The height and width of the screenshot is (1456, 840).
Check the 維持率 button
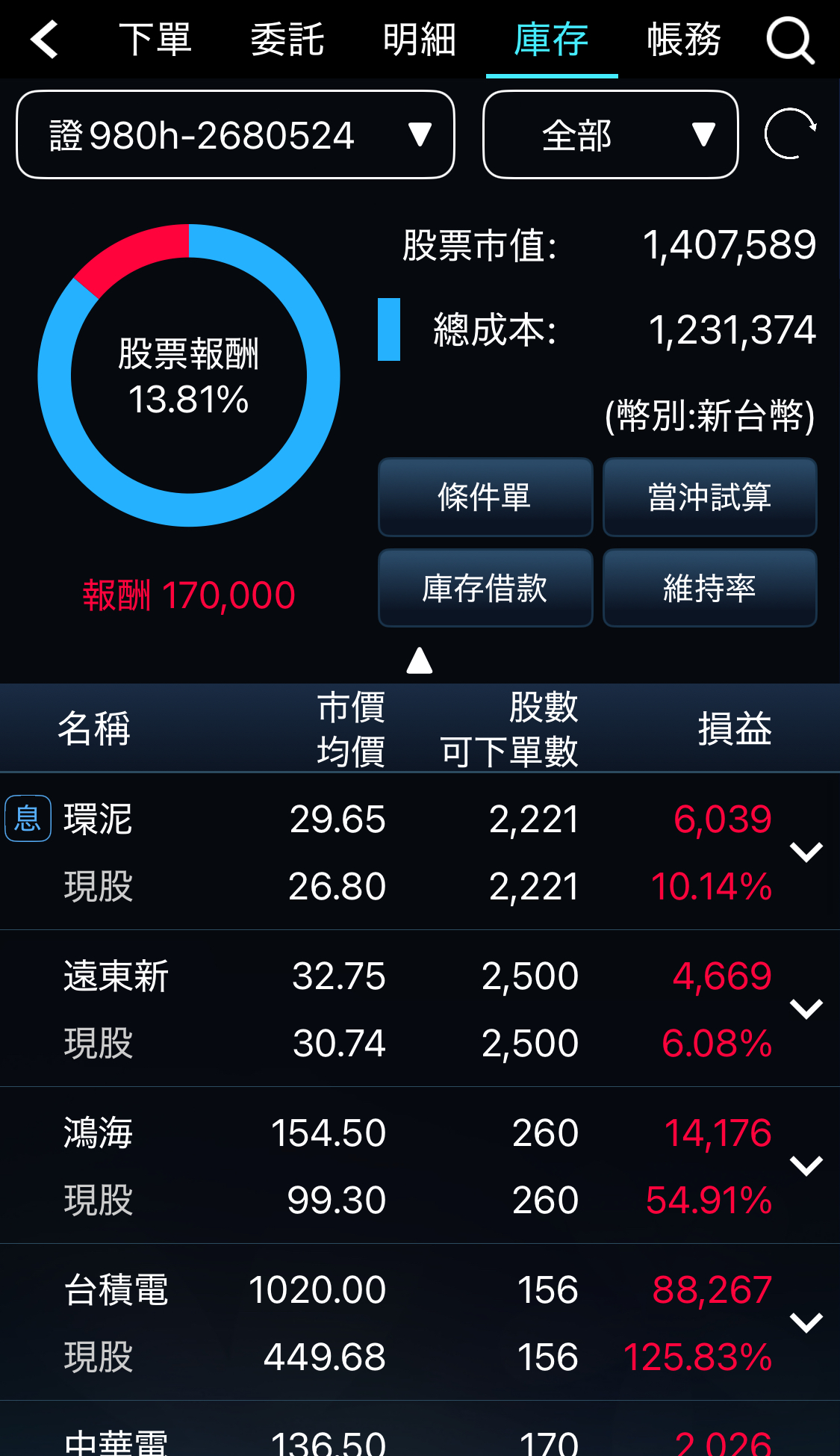pos(710,588)
